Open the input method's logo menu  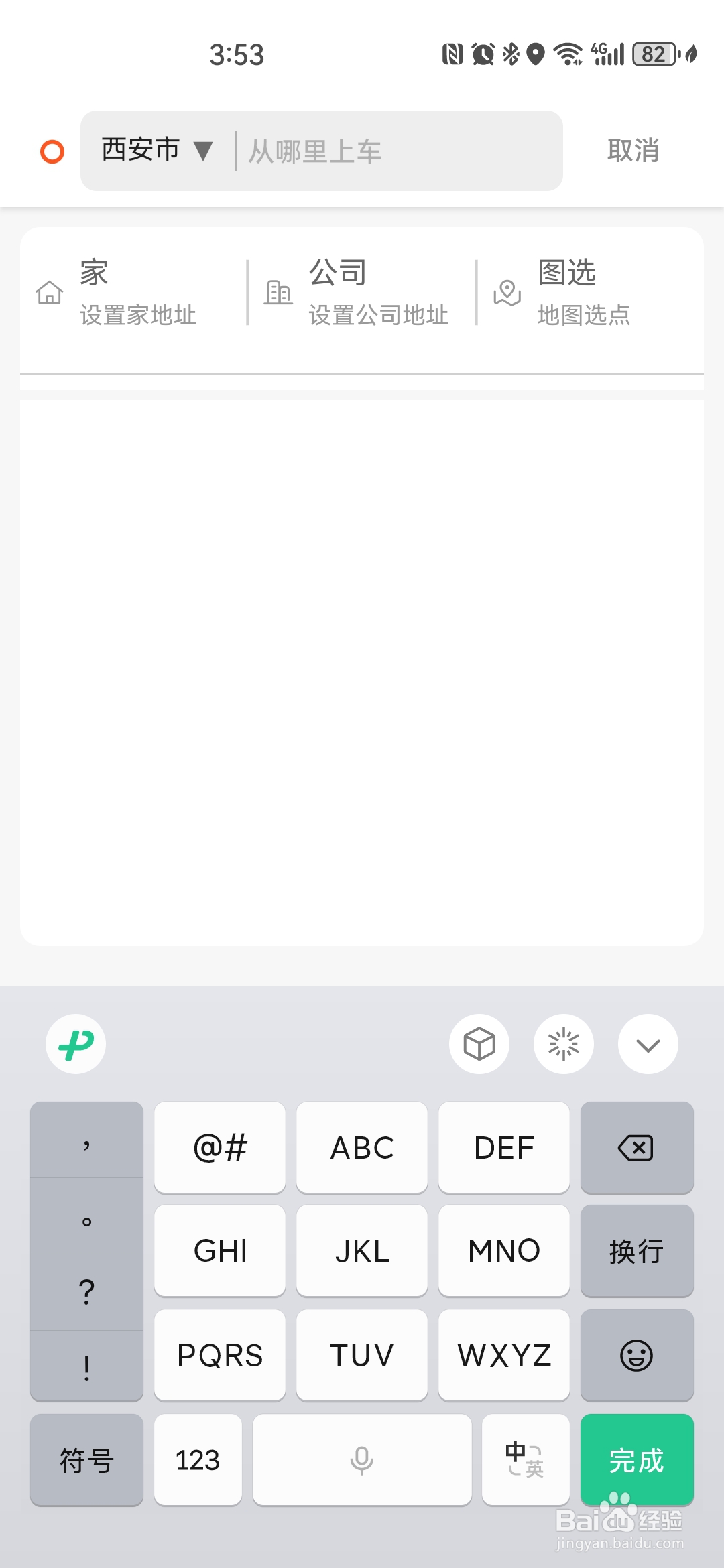point(75,1043)
